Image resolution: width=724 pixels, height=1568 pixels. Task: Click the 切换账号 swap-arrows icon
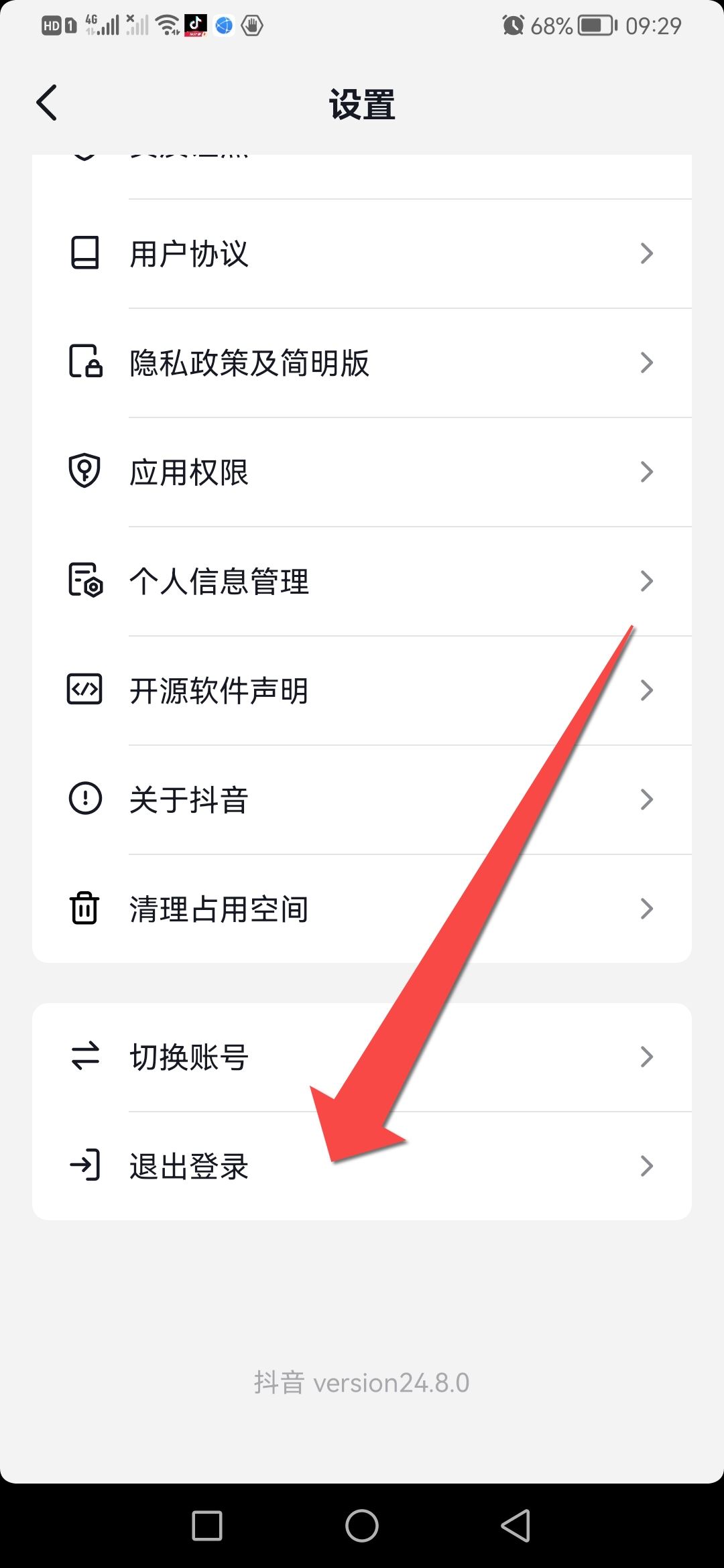coord(84,1057)
